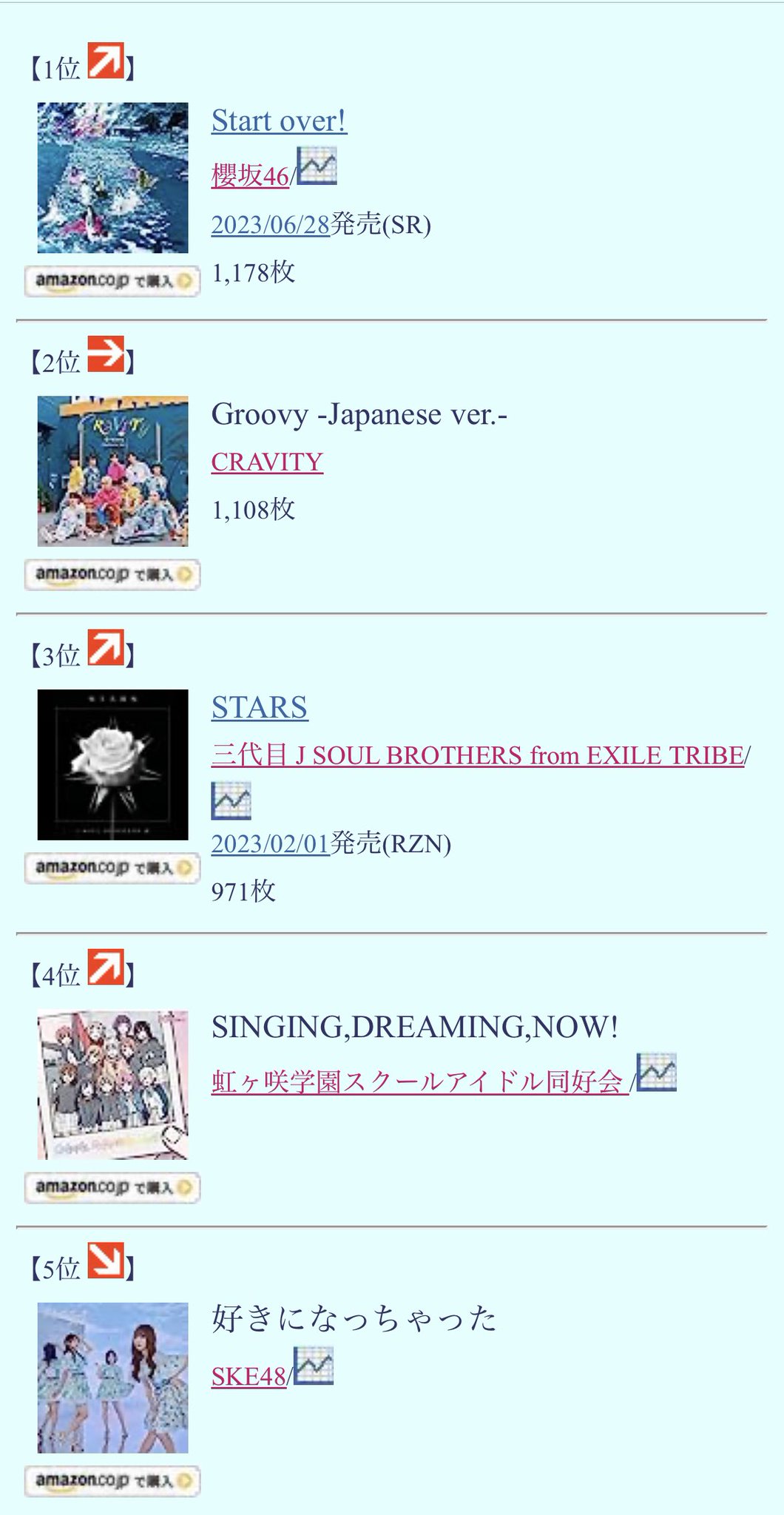The width and height of the screenshot is (784, 1515).
Task: Open the sales chart icon next to SKE48
Action: pos(314,1366)
